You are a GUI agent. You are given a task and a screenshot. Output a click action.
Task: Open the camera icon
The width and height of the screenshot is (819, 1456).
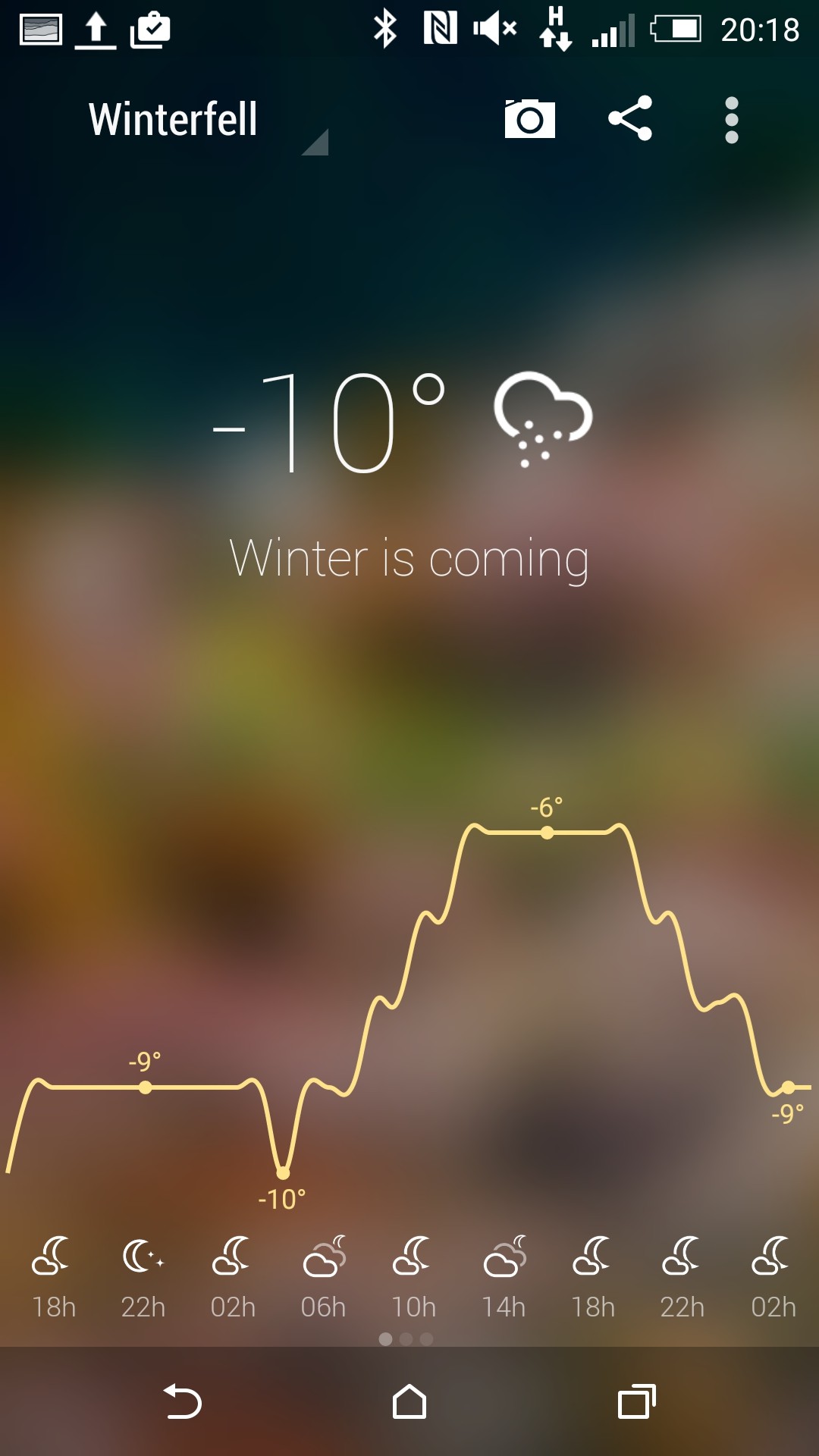point(529,119)
